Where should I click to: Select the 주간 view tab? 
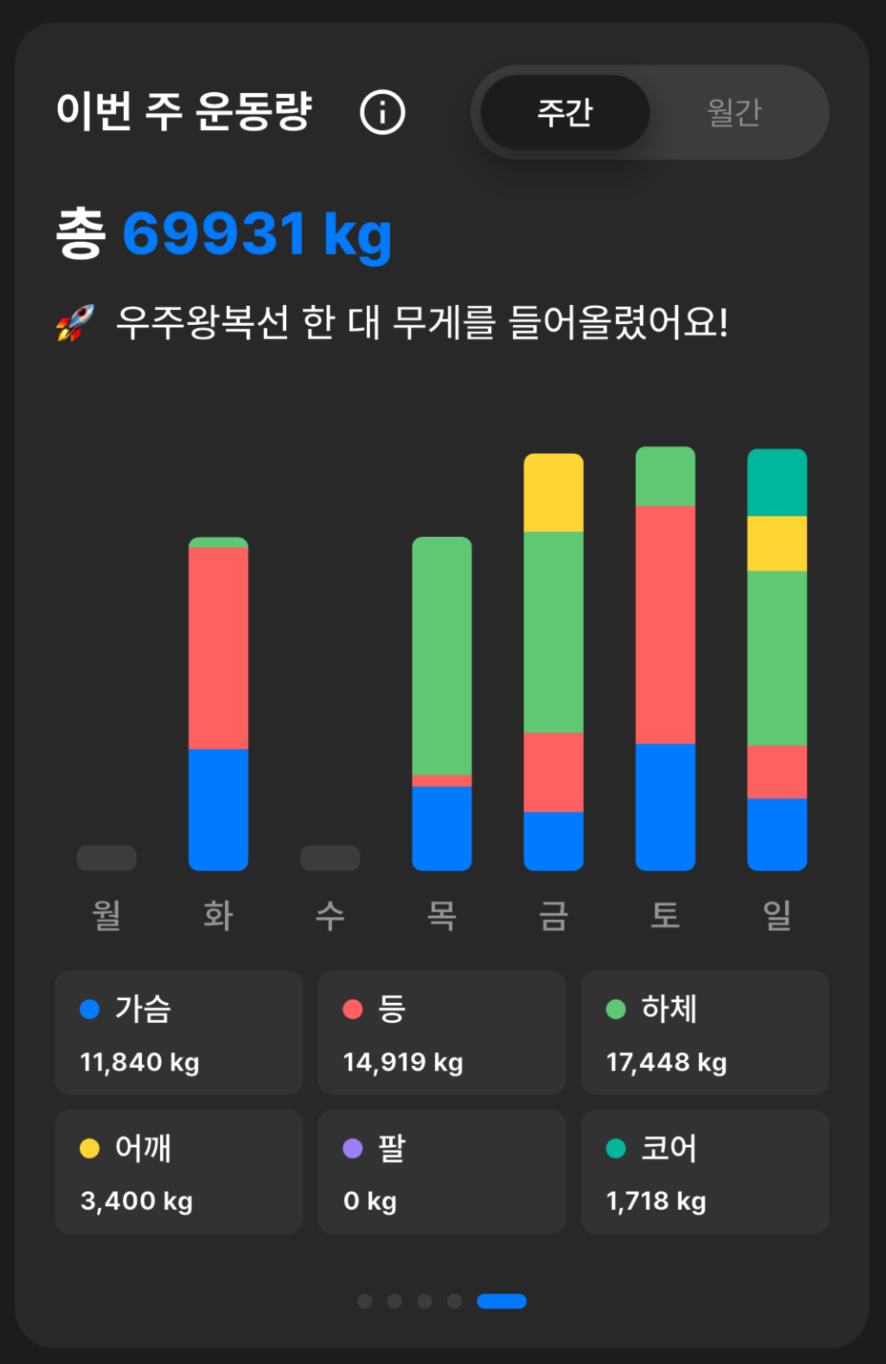563,113
